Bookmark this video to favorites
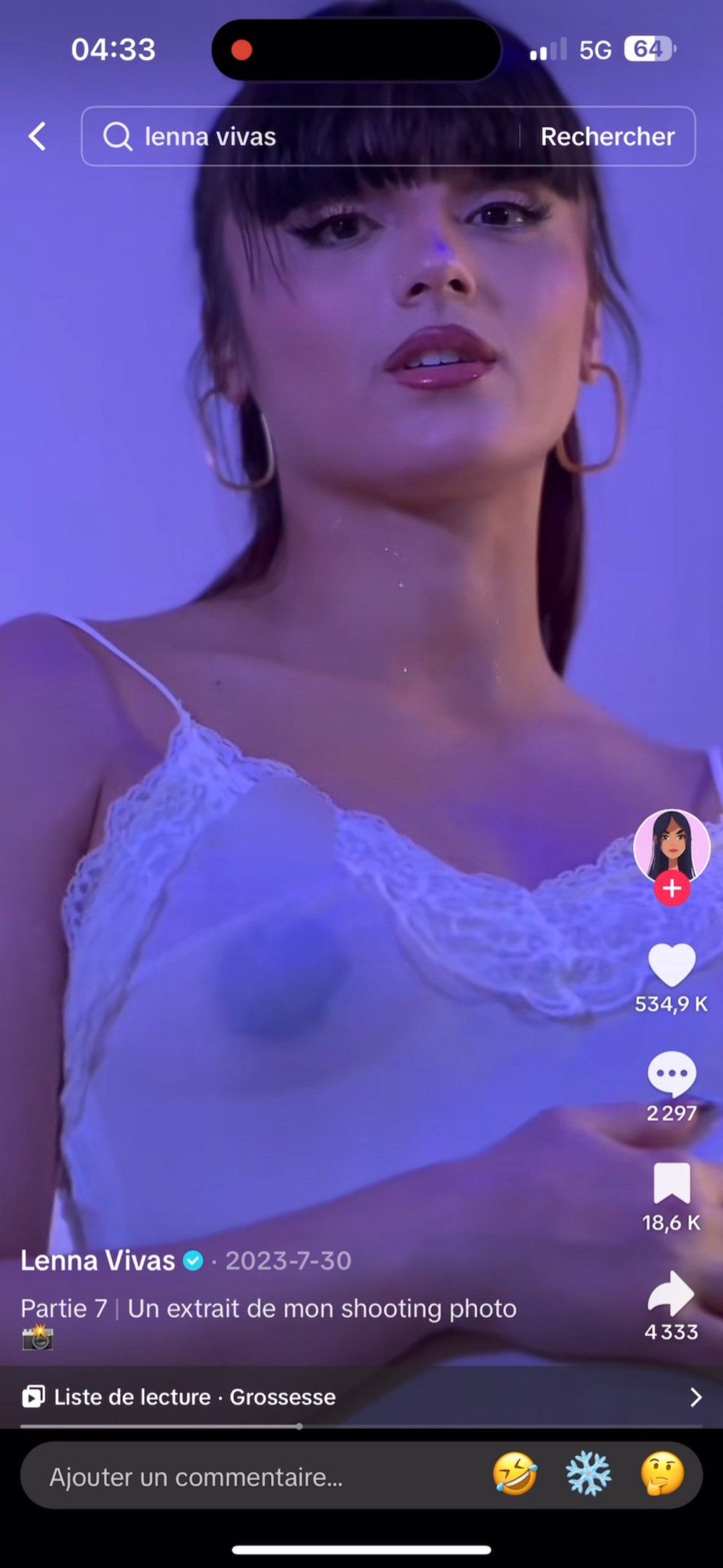Screen dimensions: 723x1568 pyautogui.click(x=672, y=1184)
